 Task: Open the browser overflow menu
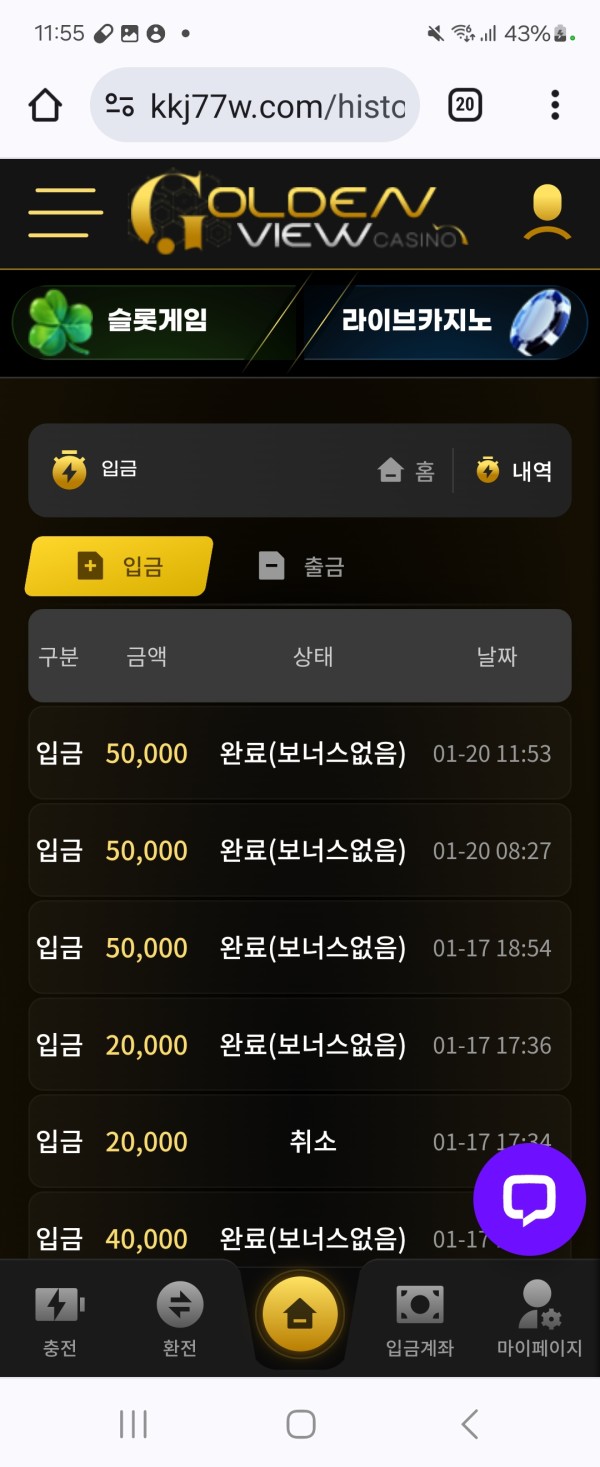pyautogui.click(x=555, y=105)
